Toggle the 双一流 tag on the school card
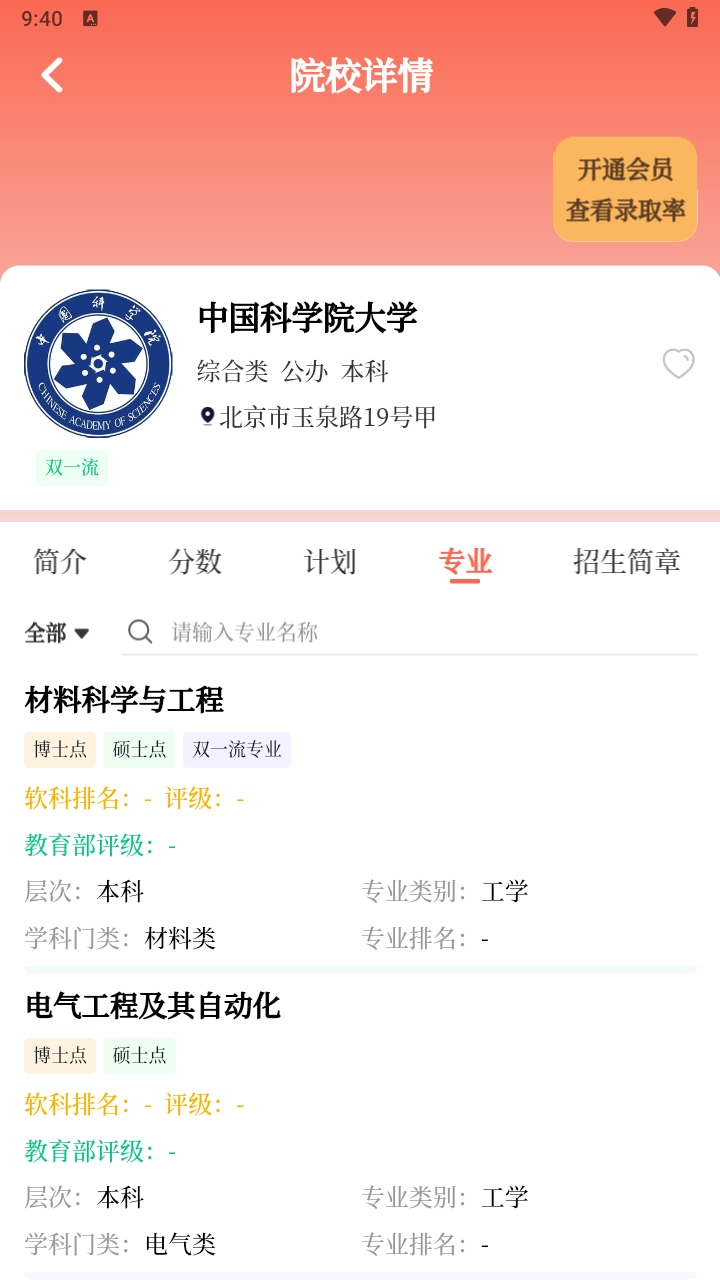This screenshot has height=1280, width=720. (71, 468)
